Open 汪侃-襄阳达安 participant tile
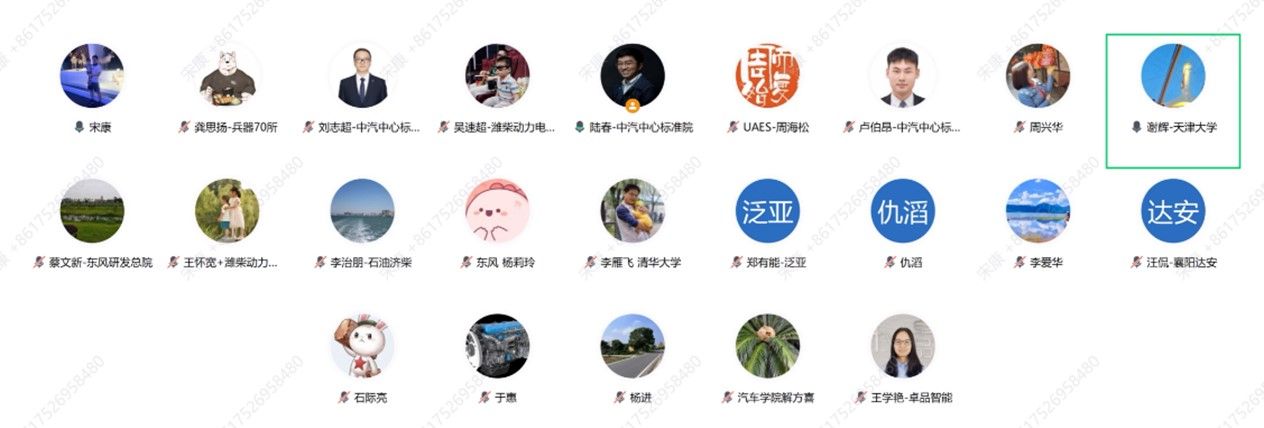Viewport: 1264px width, 428px height. [x=1172, y=211]
